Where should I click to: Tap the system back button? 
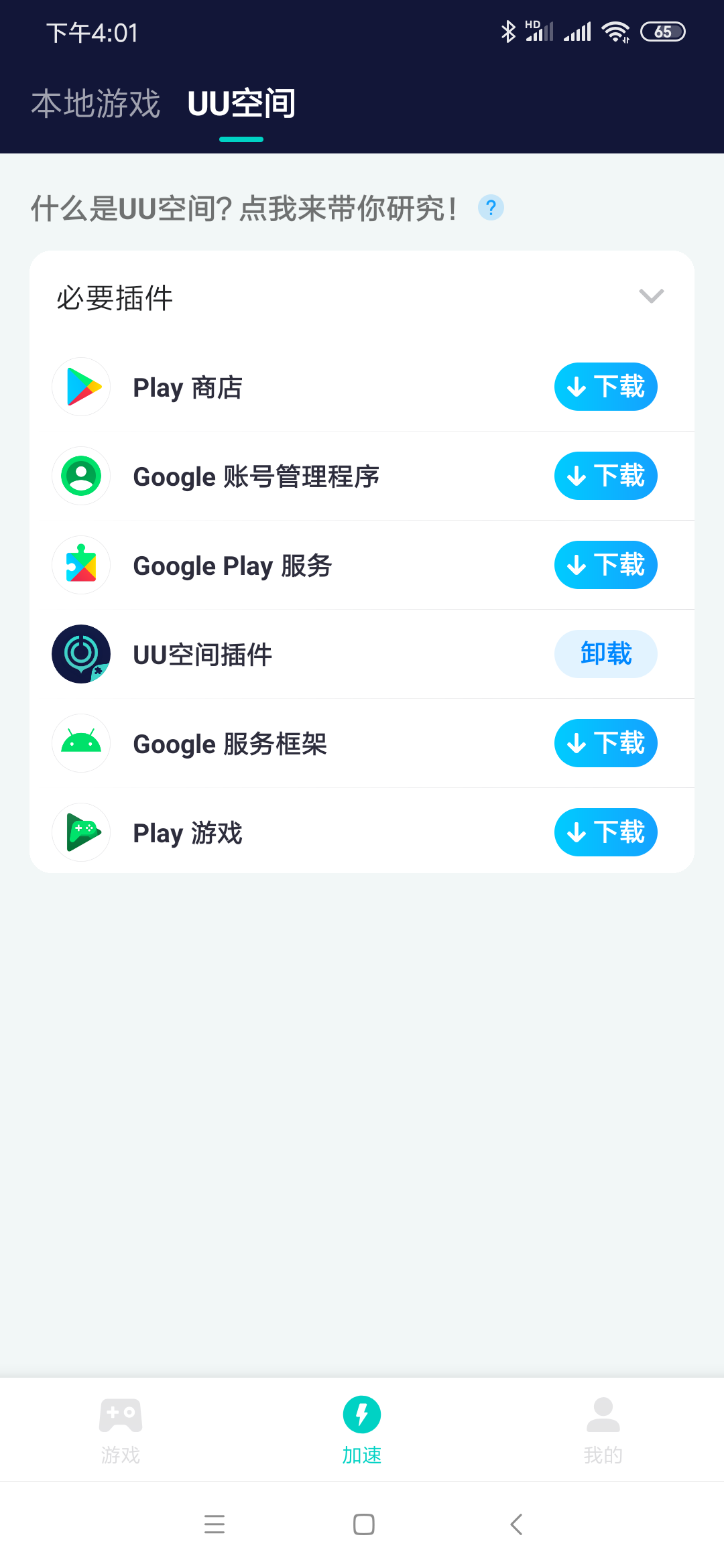[x=516, y=1524]
